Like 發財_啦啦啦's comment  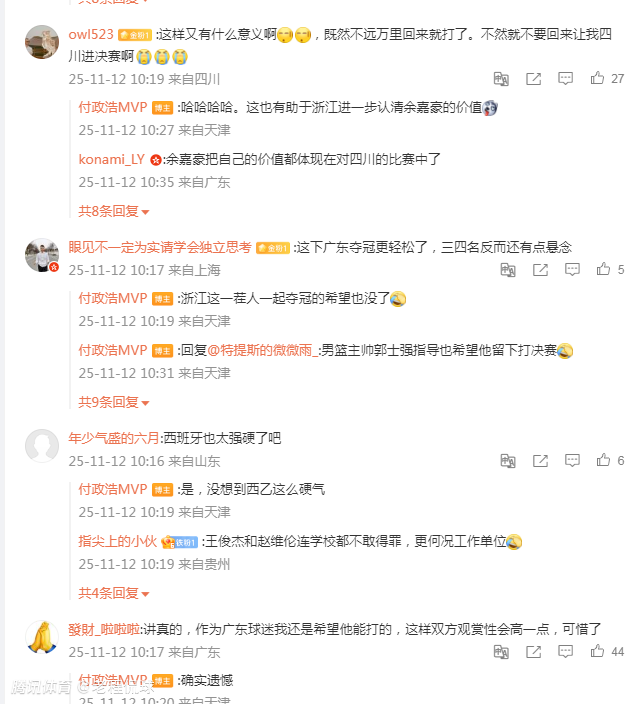tap(598, 652)
